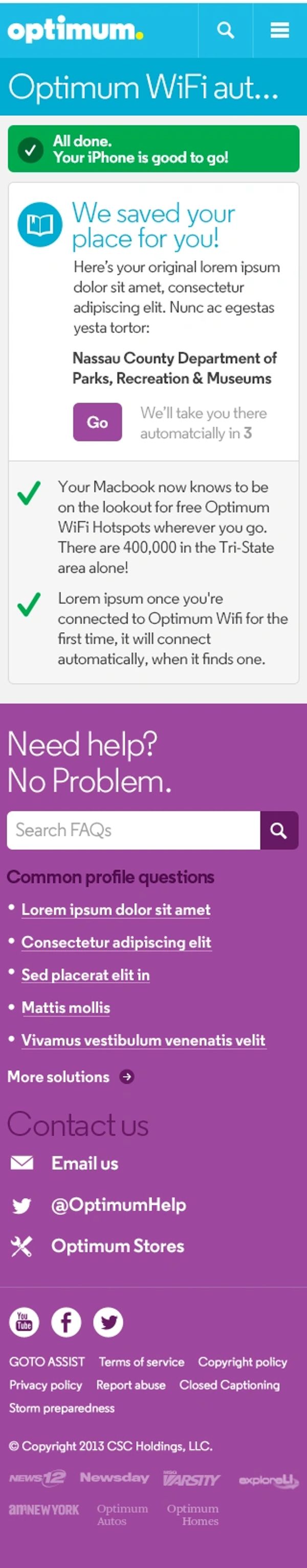This screenshot has height=1568, width=307.
Task: Open Privacy policy link
Action: (x=46, y=1386)
